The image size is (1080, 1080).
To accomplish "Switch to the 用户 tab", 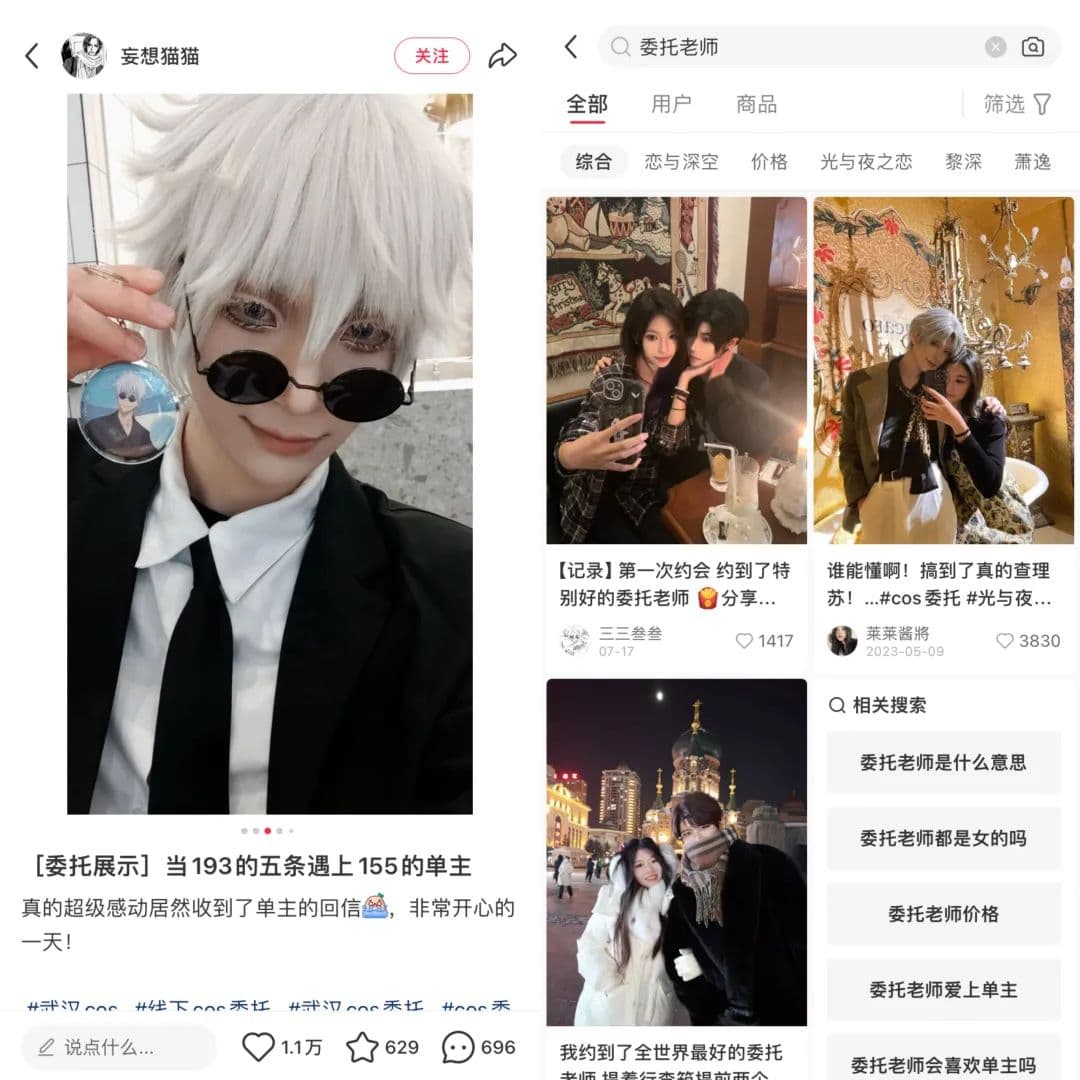I will click(x=671, y=104).
